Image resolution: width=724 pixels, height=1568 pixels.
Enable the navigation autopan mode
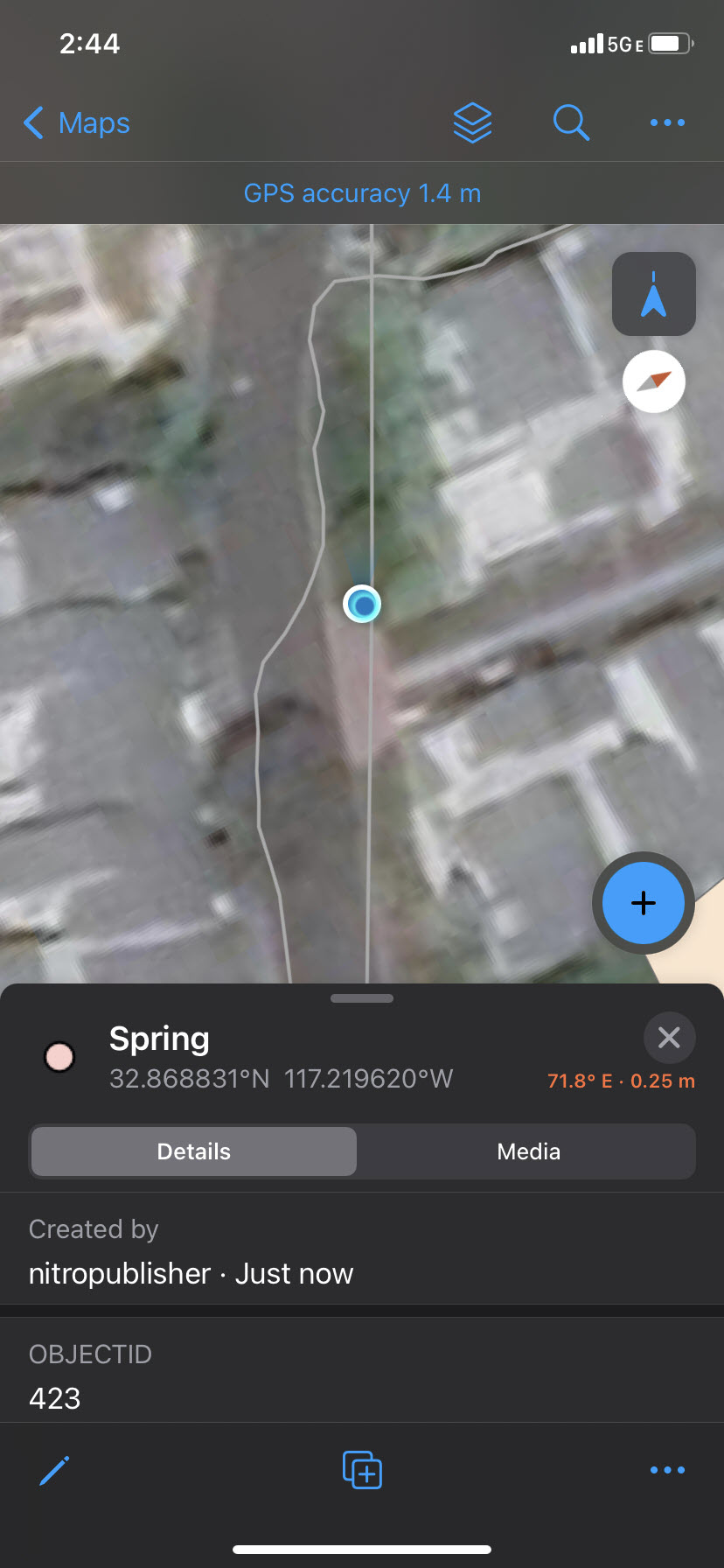pyautogui.click(x=653, y=294)
